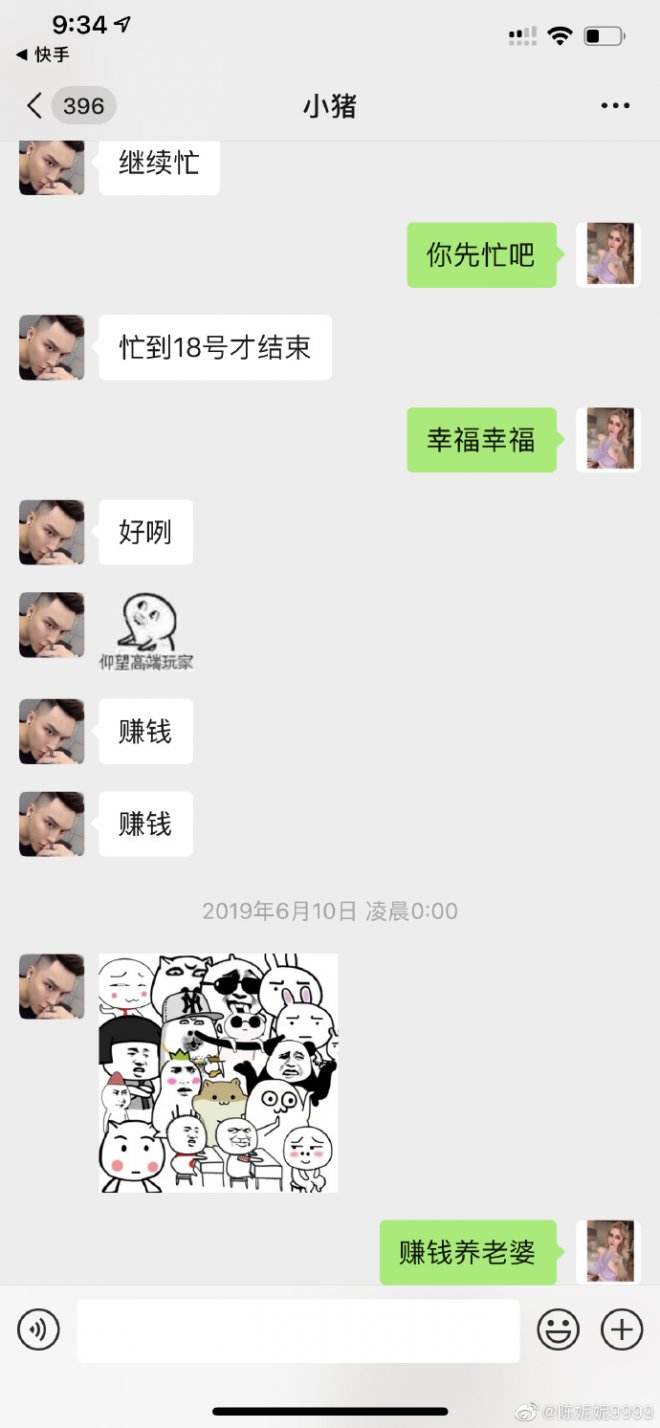Open own avatar beside 幸福幸福
The image size is (660, 1428).
click(609, 440)
